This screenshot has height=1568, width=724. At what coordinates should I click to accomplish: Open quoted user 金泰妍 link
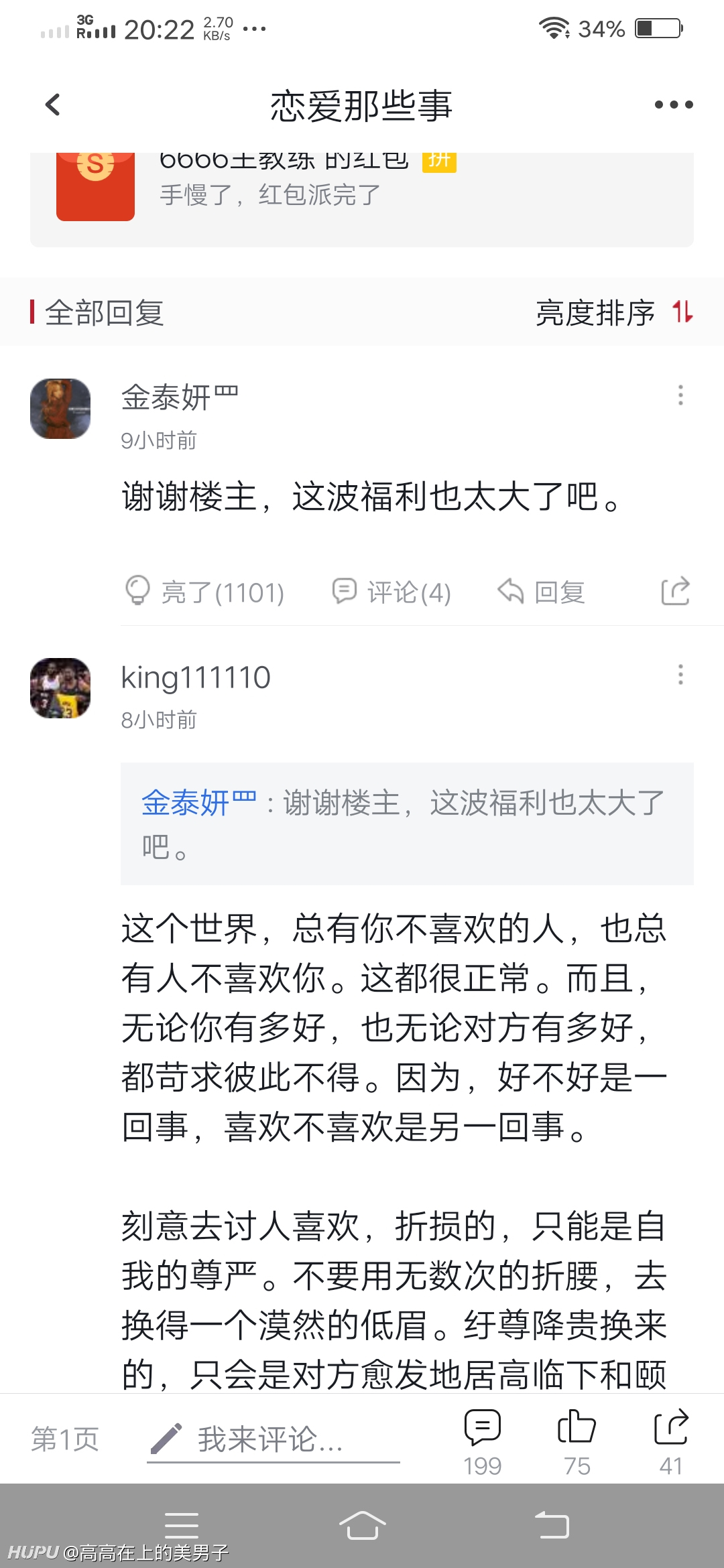[198, 802]
